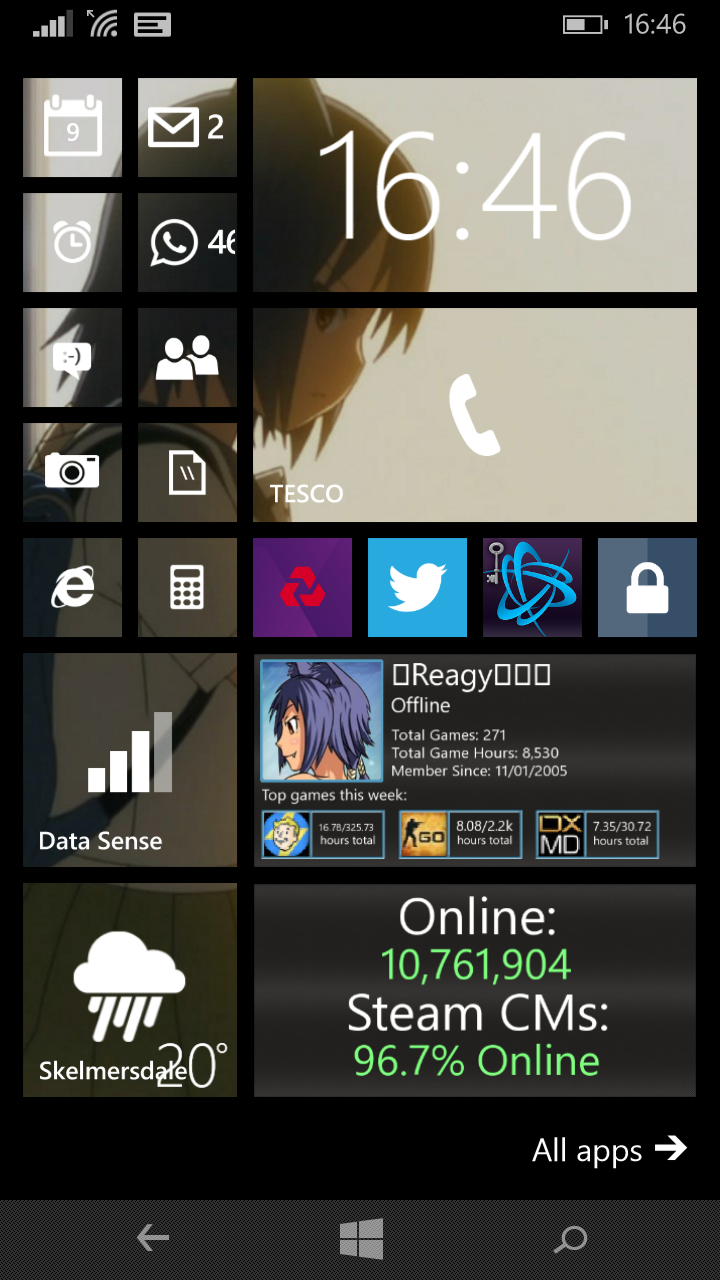The image size is (720, 1280).
Task: Launch the camera tile
Action: (72, 472)
